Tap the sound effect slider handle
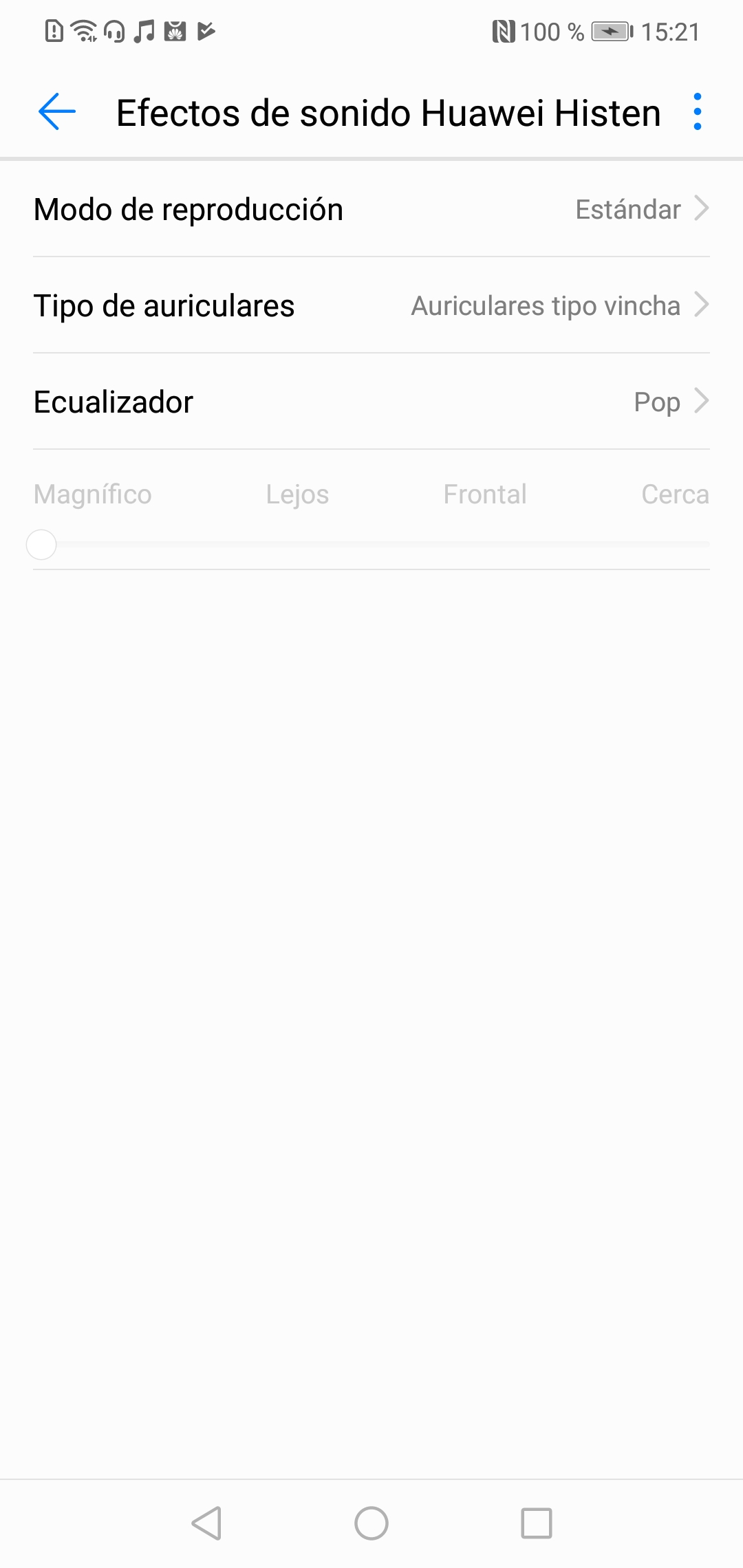The width and height of the screenshot is (743, 1568). click(41, 545)
